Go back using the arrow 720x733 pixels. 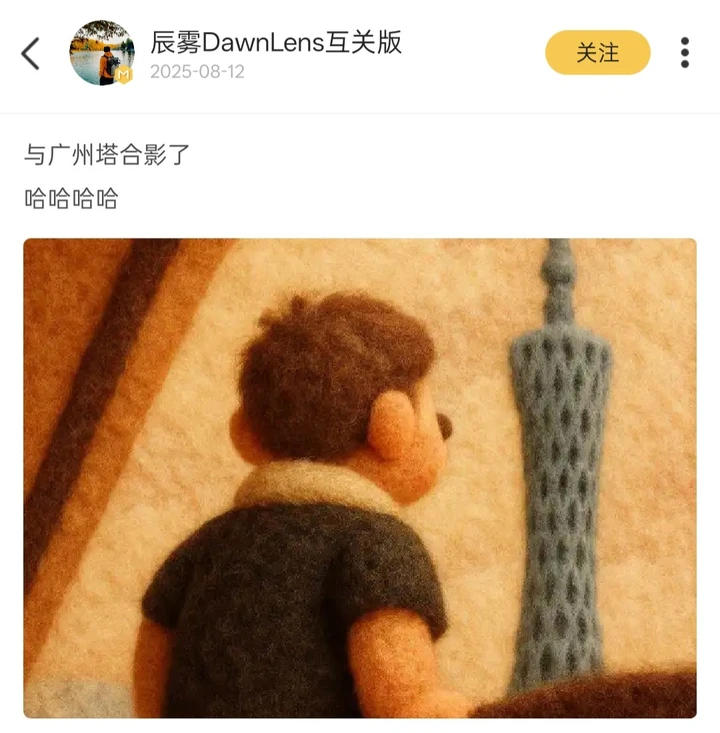pyautogui.click(x=31, y=53)
